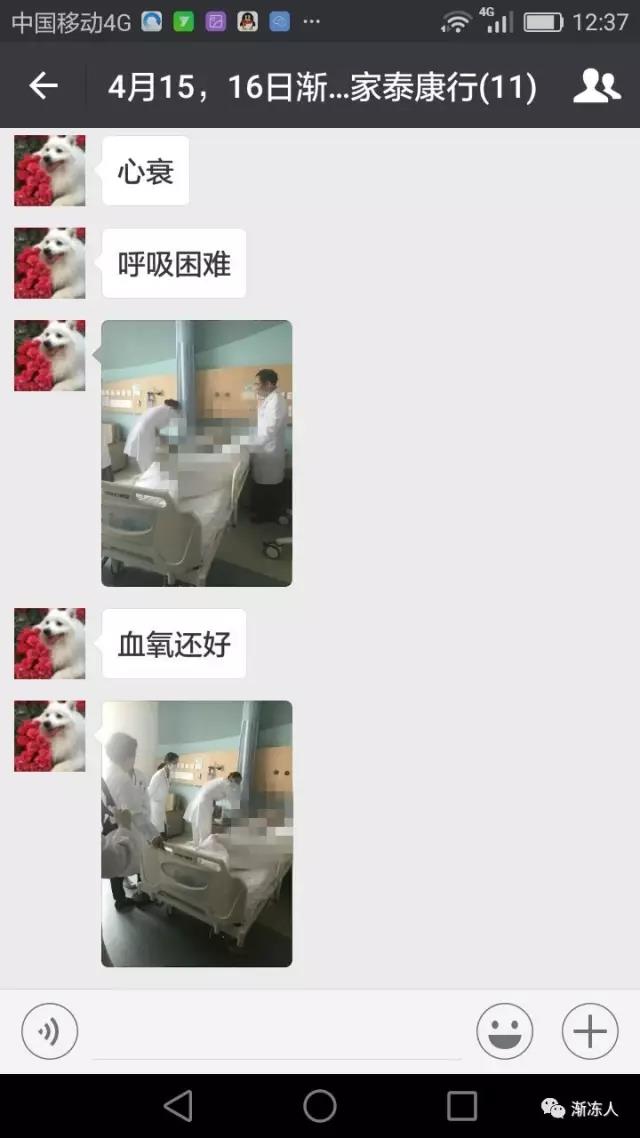Switch to voice message input
Viewport: 640px width, 1138px height.
tap(49, 1031)
